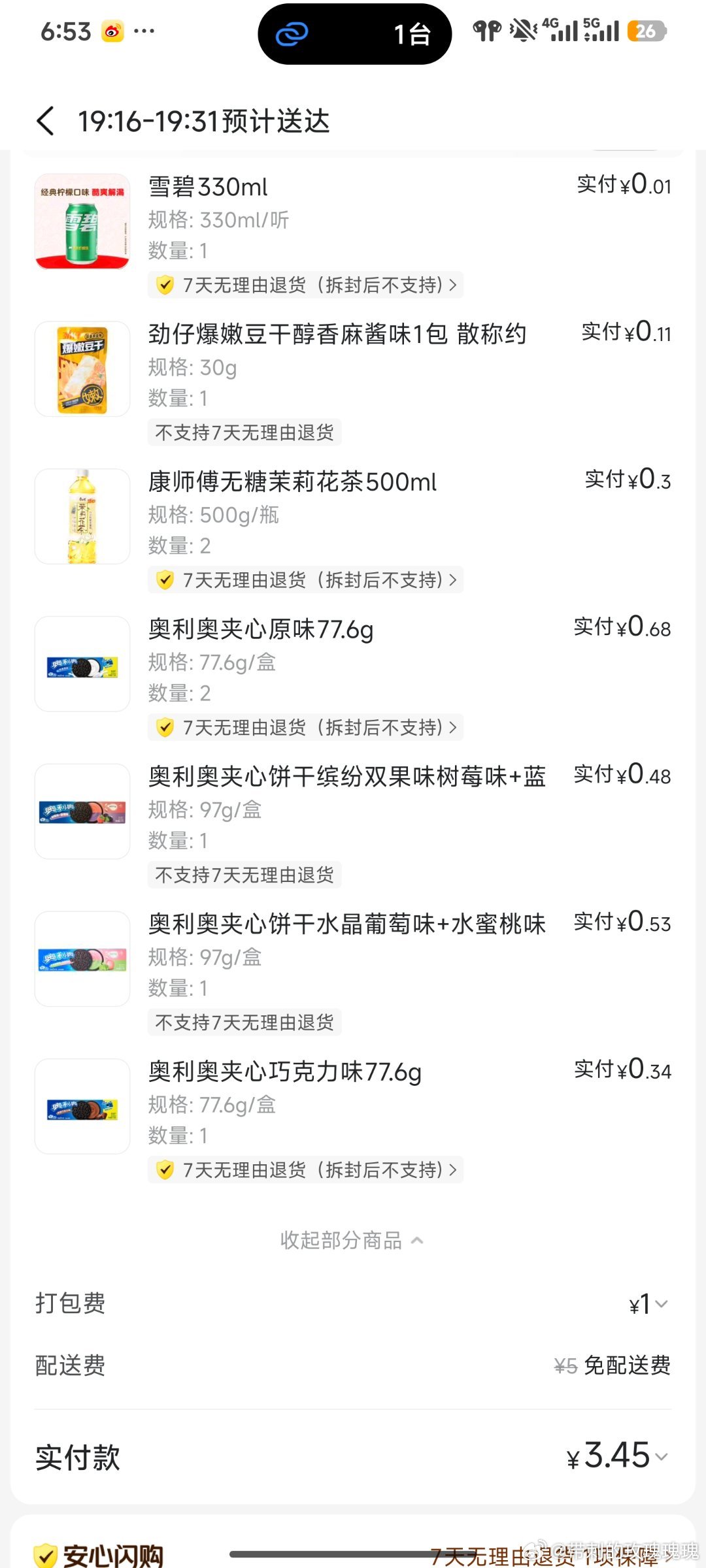This screenshot has width=706, height=1568.
Task: View the 奥利奥夹心巧克力味77.6g product thumbnail
Action: [82, 1107]
